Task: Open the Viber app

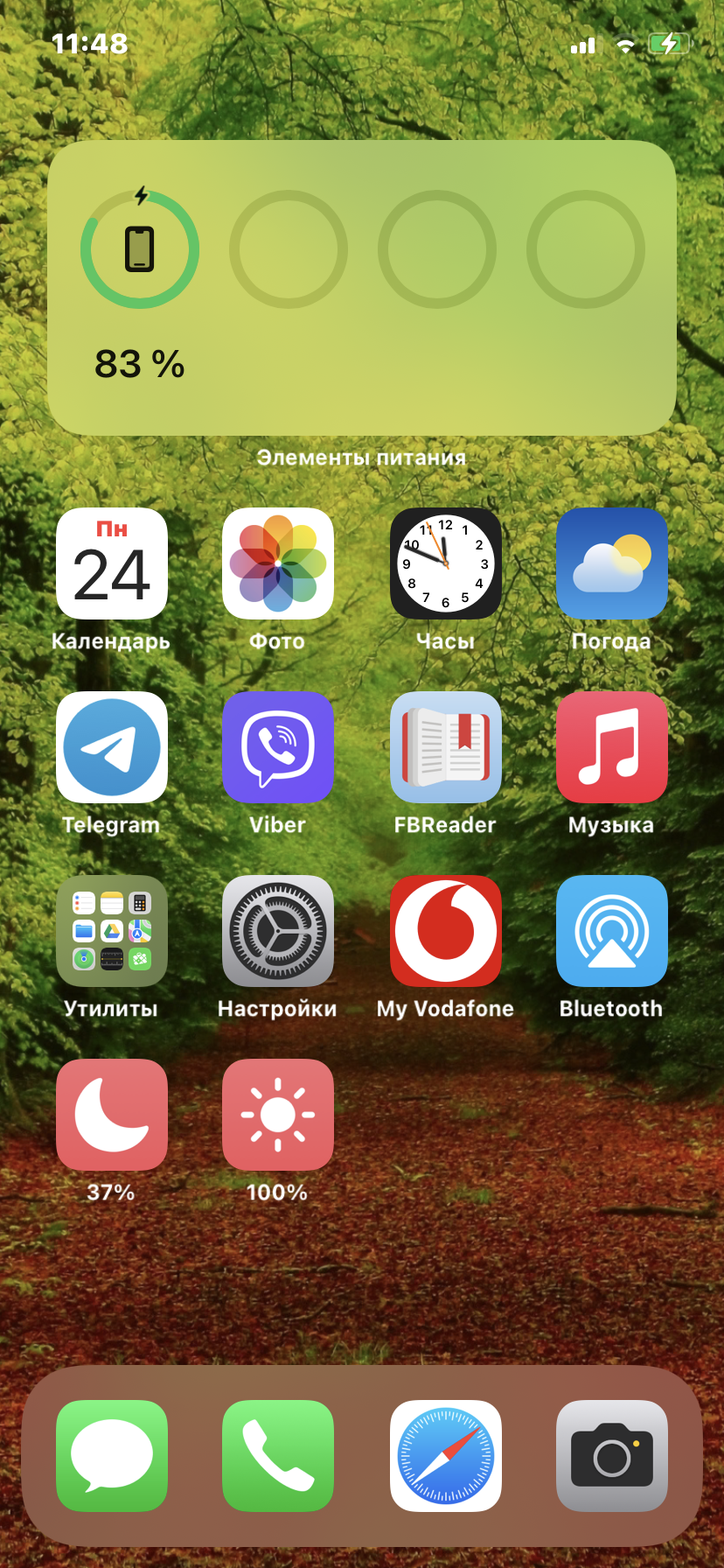Action: pyautogui.click(x=278, y=747)
